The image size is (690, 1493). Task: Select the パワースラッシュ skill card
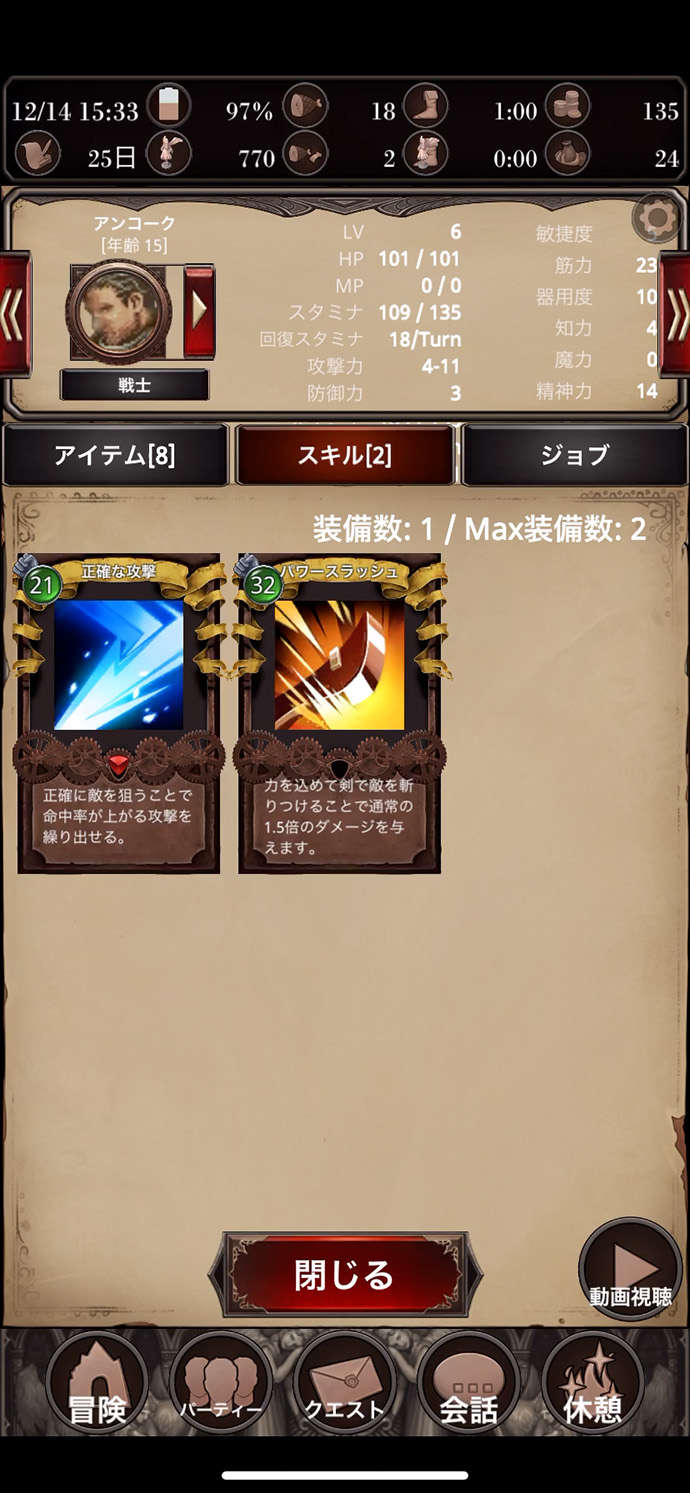pyautogui.click(x=339, y=714)
